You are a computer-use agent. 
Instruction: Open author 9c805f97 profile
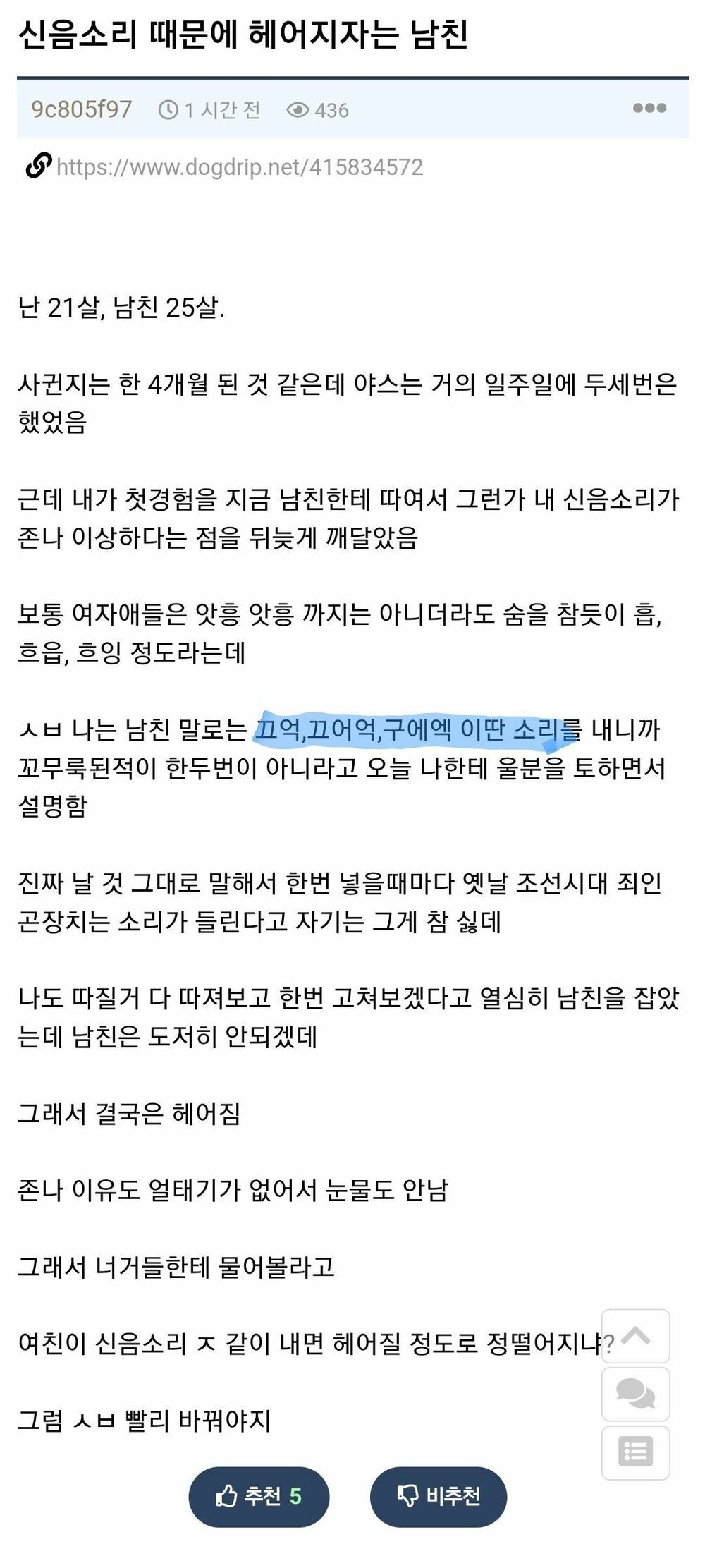click(81, 109)
